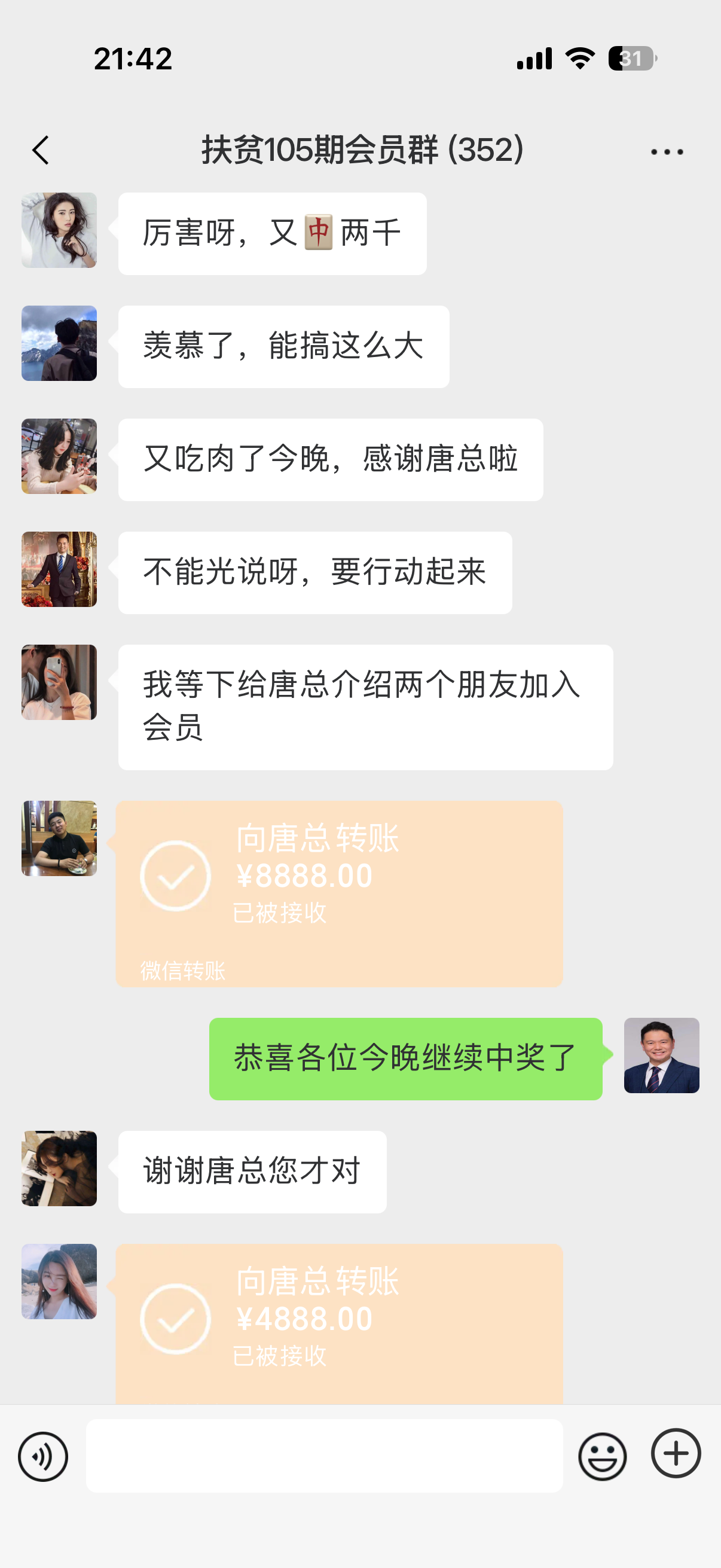Tap the back chevron to leave the chat
Image resolution: width=721 pixels, height=1568 pixels.
coord(40,151)
